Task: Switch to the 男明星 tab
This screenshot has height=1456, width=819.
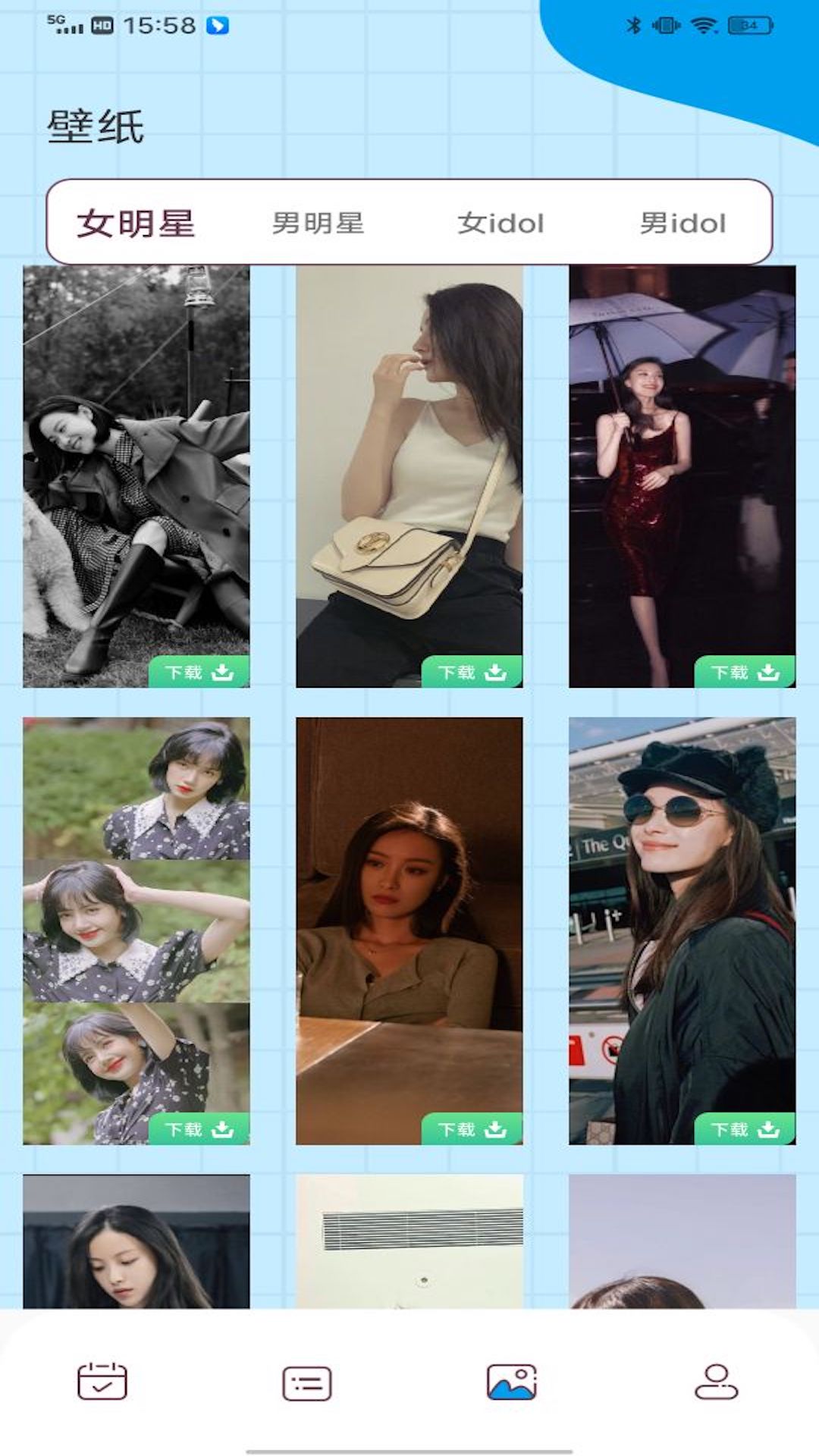Action: click(x=318, y=223)
